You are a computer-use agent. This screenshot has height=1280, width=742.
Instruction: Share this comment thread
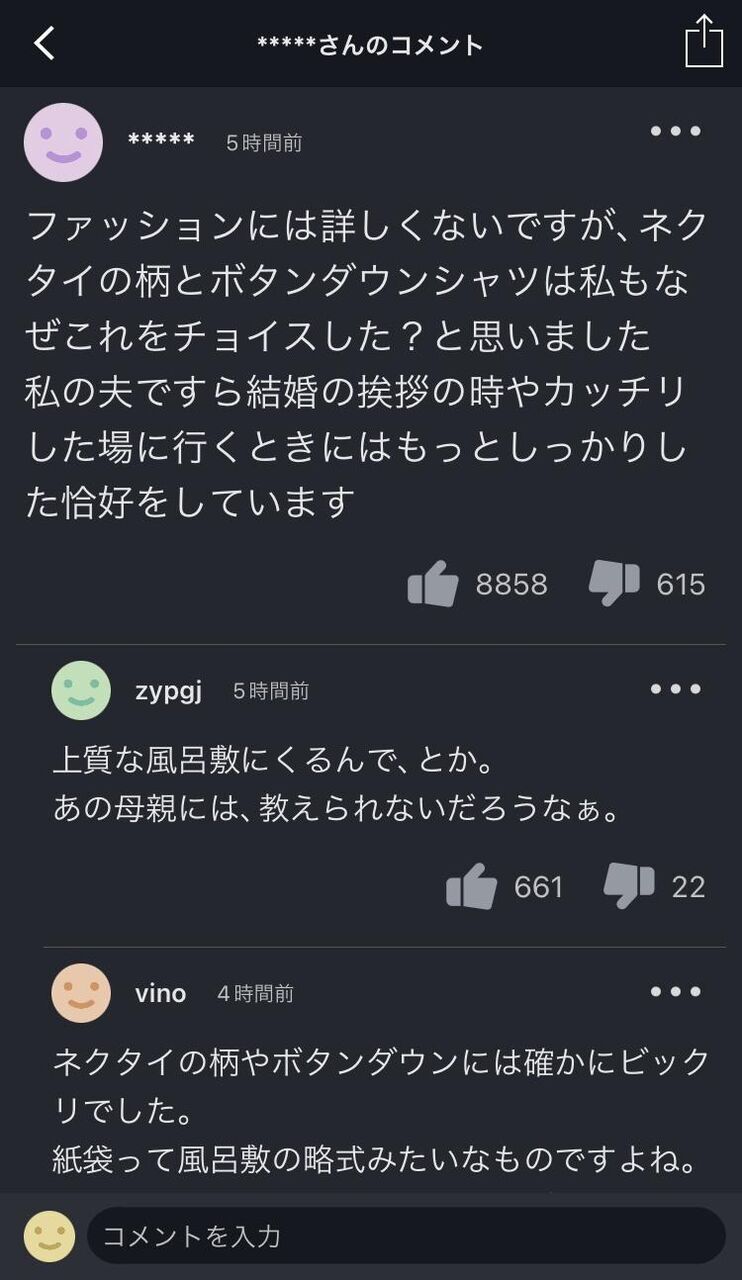tap(703, 41)
